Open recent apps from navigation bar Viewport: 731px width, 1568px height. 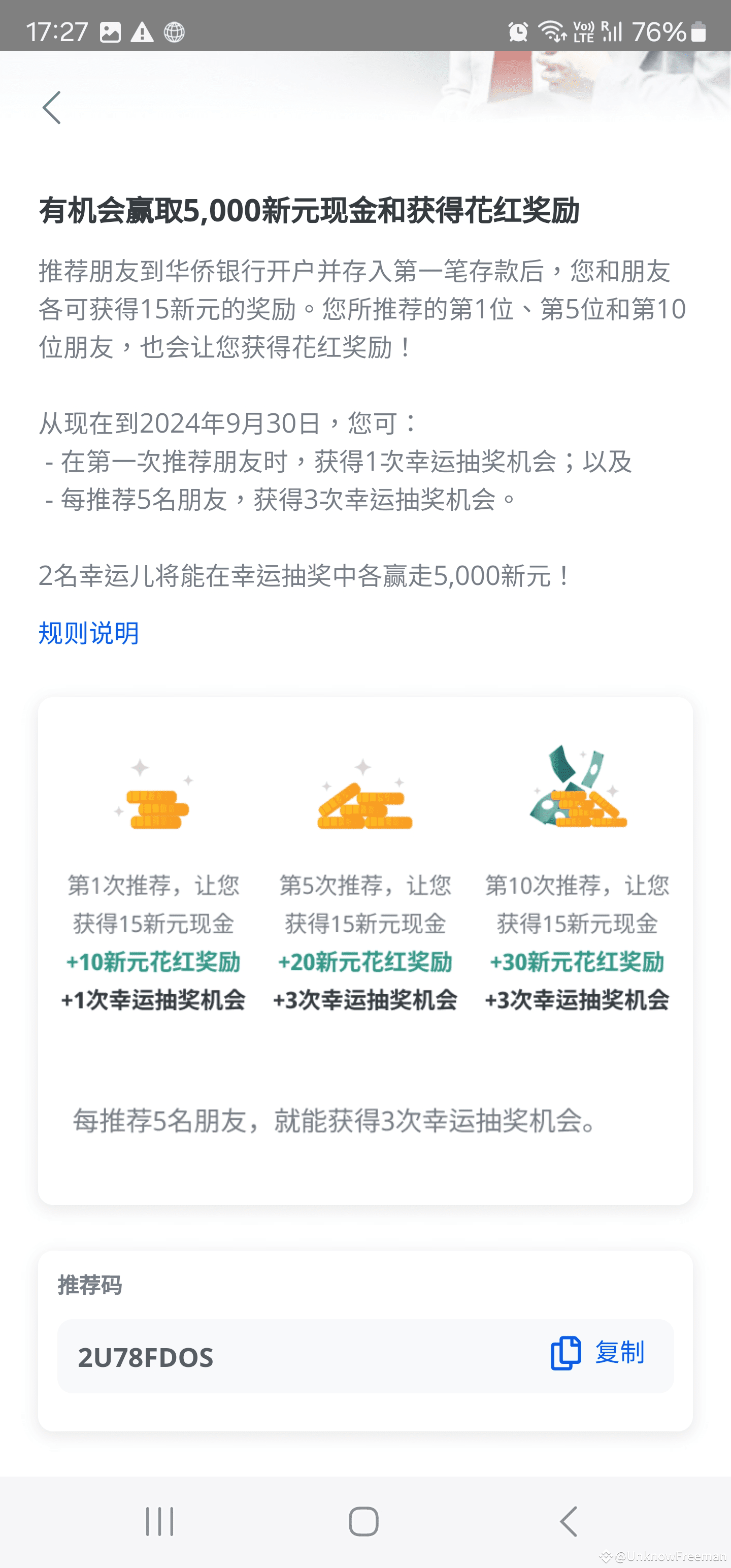click(159, 1521)
